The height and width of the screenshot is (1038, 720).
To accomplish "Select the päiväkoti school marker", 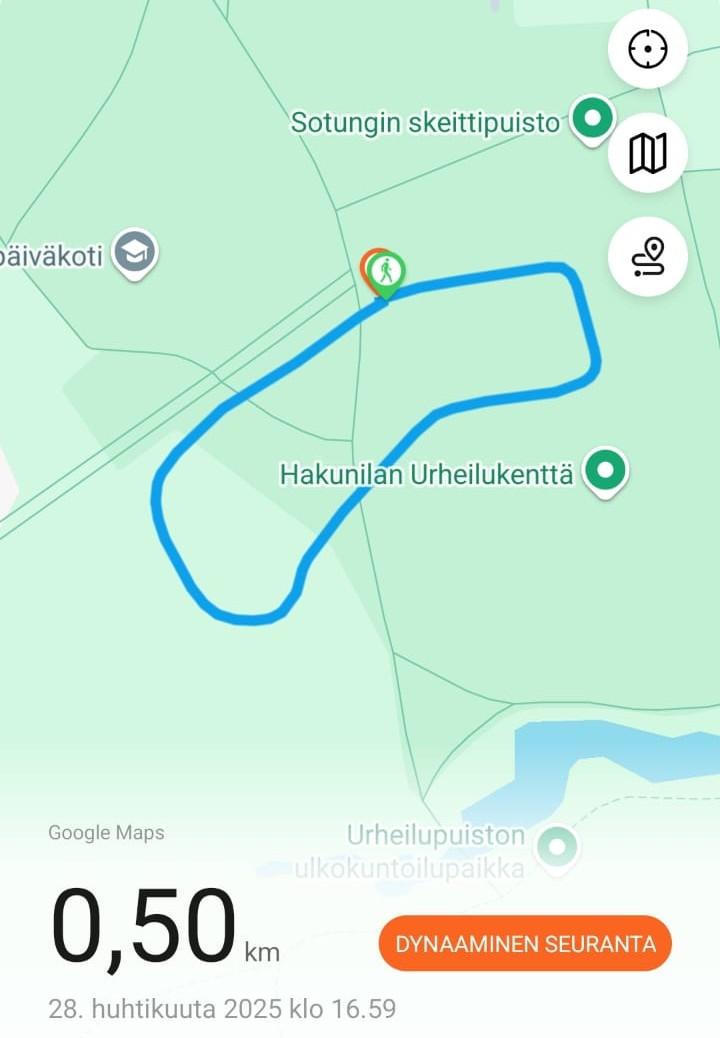I will 134,251.
